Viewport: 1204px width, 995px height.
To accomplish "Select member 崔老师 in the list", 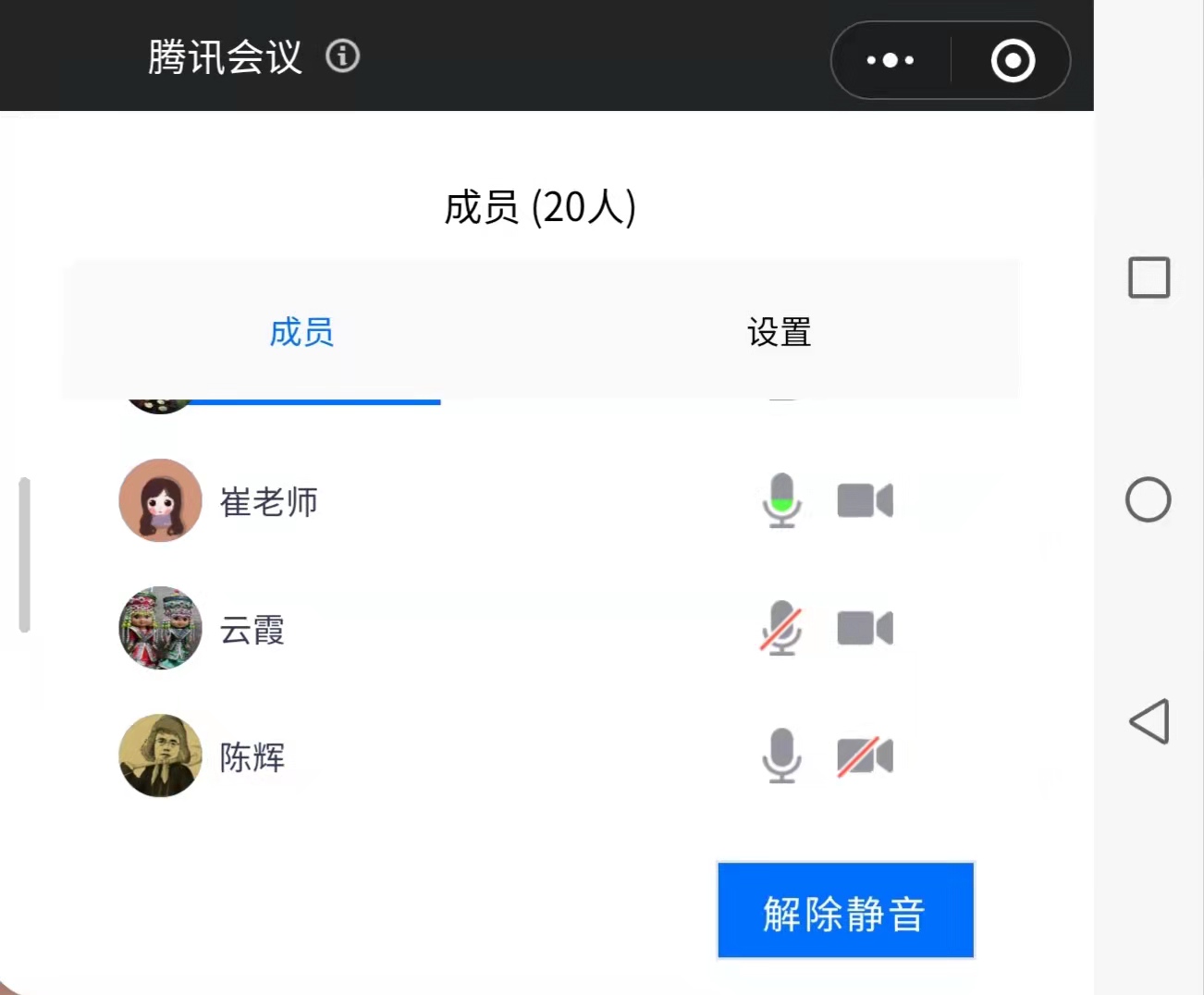I will point(268,501).
